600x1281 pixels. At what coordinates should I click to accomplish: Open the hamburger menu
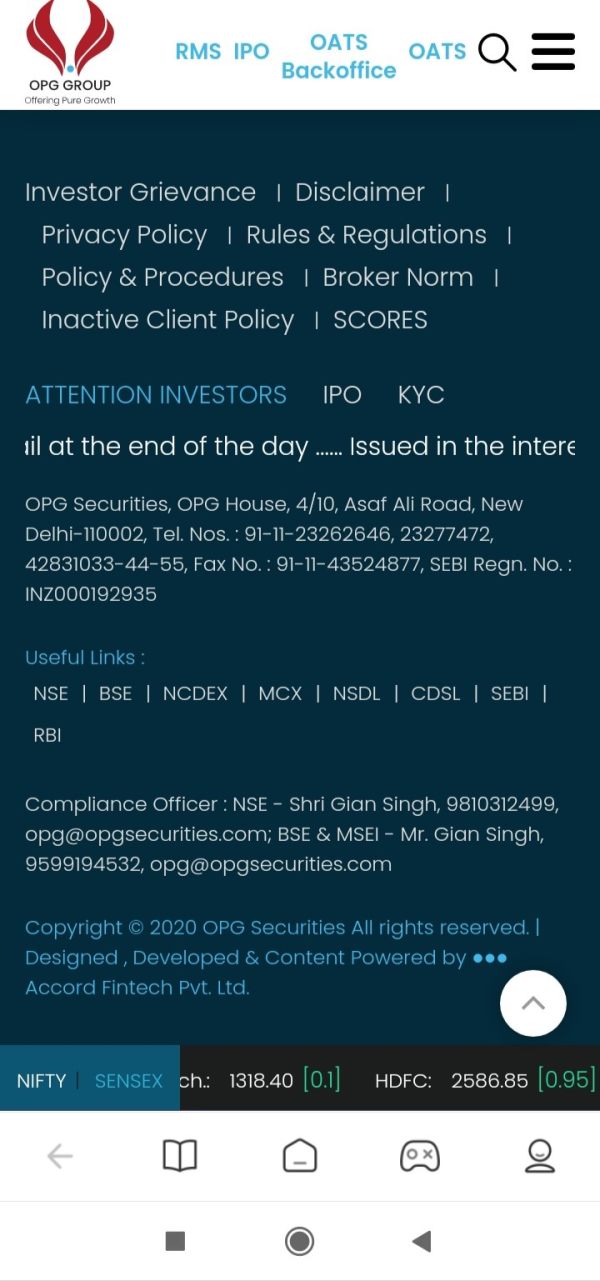click(553, 52)
